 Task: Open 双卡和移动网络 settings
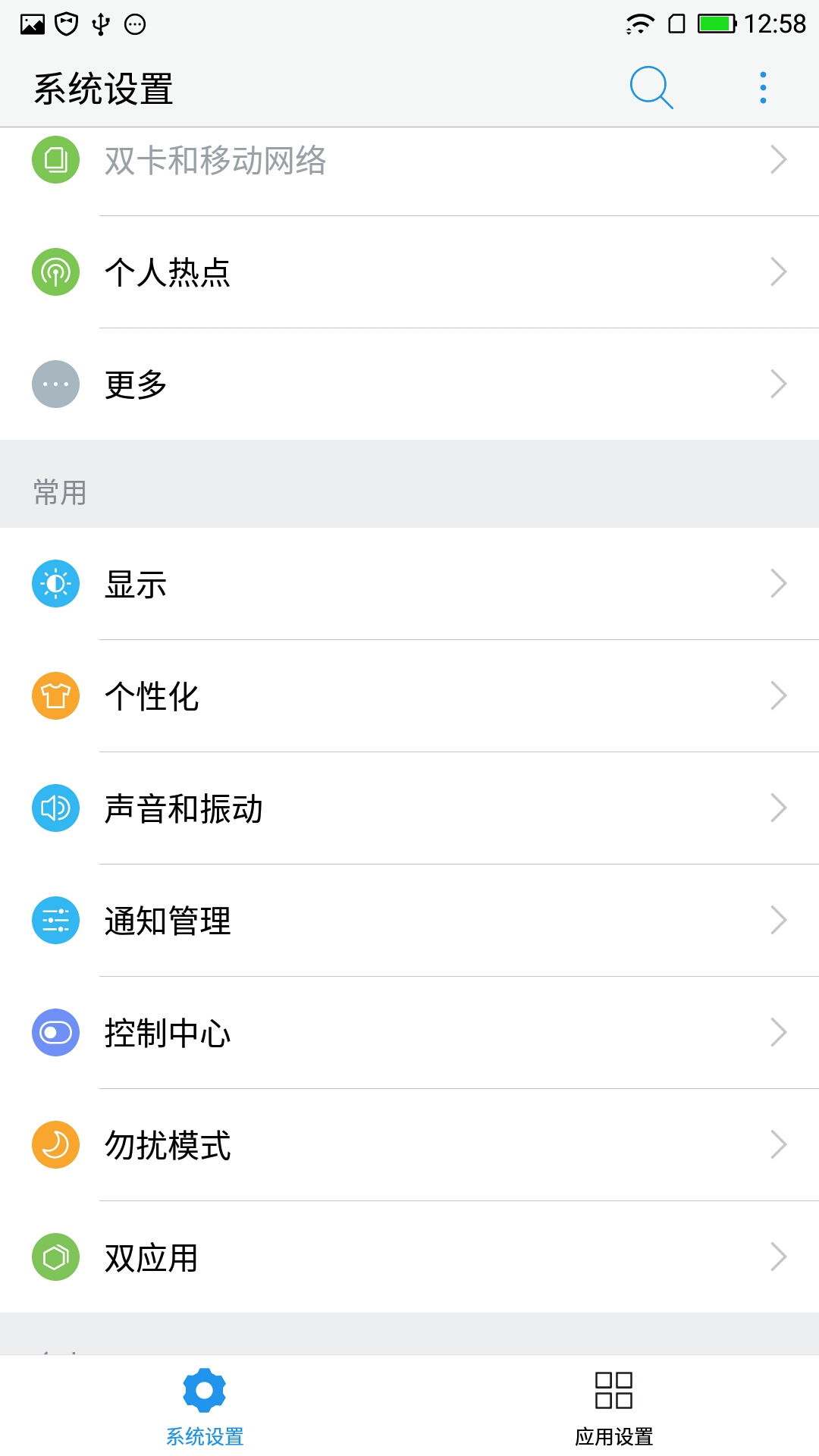(409, 161)
